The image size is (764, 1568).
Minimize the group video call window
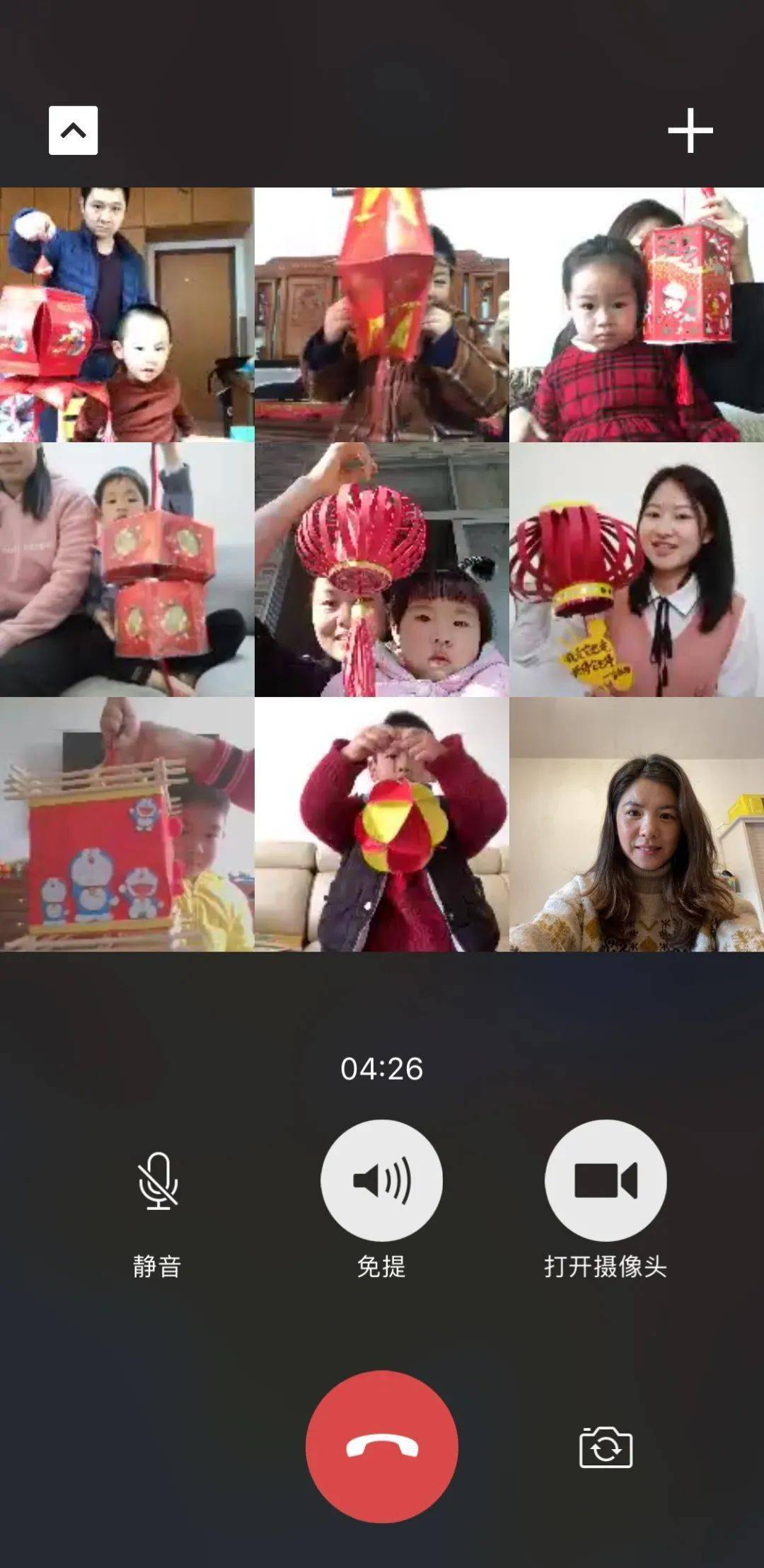point(73,131)
